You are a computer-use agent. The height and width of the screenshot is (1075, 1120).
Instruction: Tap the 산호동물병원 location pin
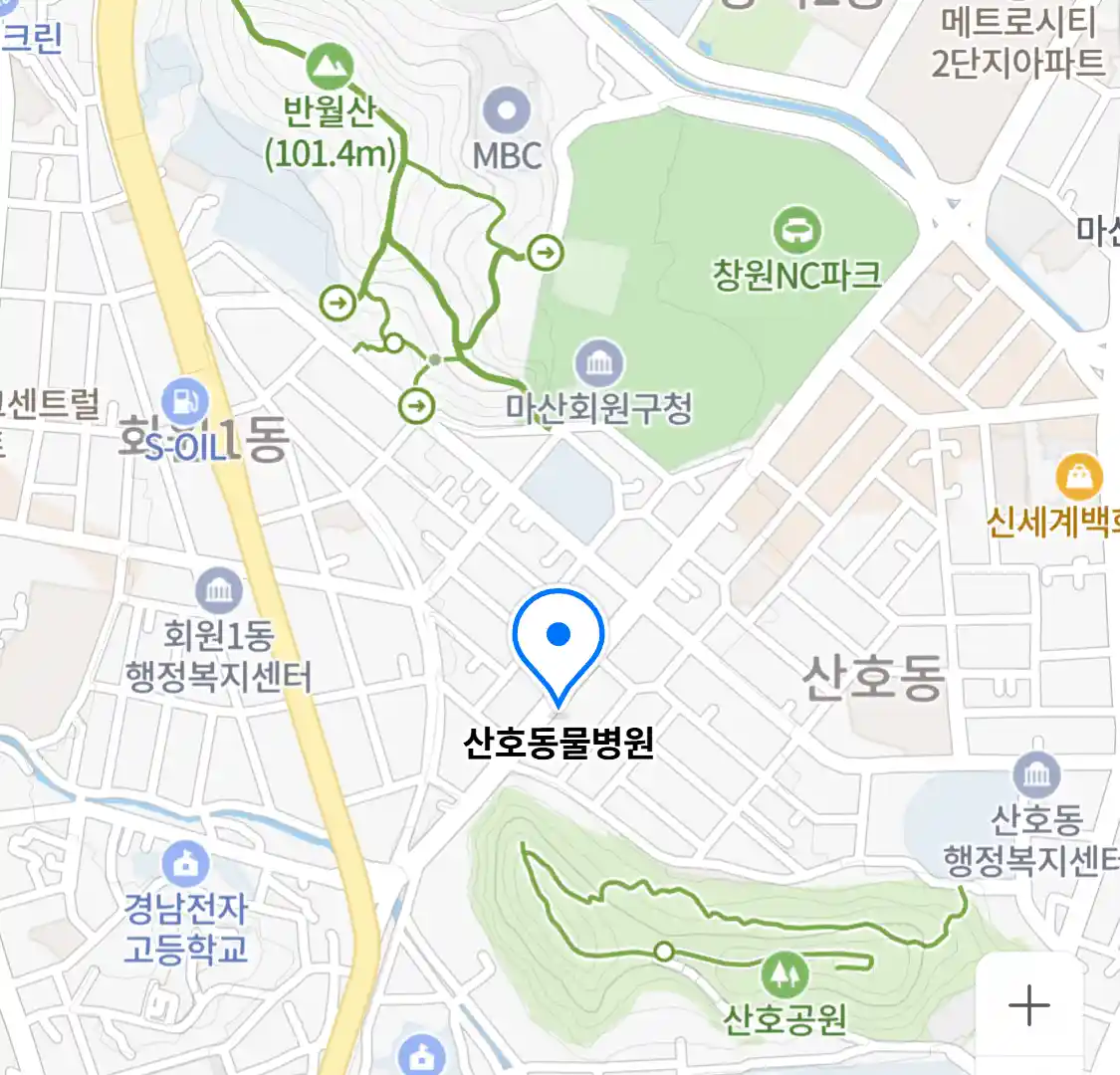pyautogui.click(x=559, y=637)
